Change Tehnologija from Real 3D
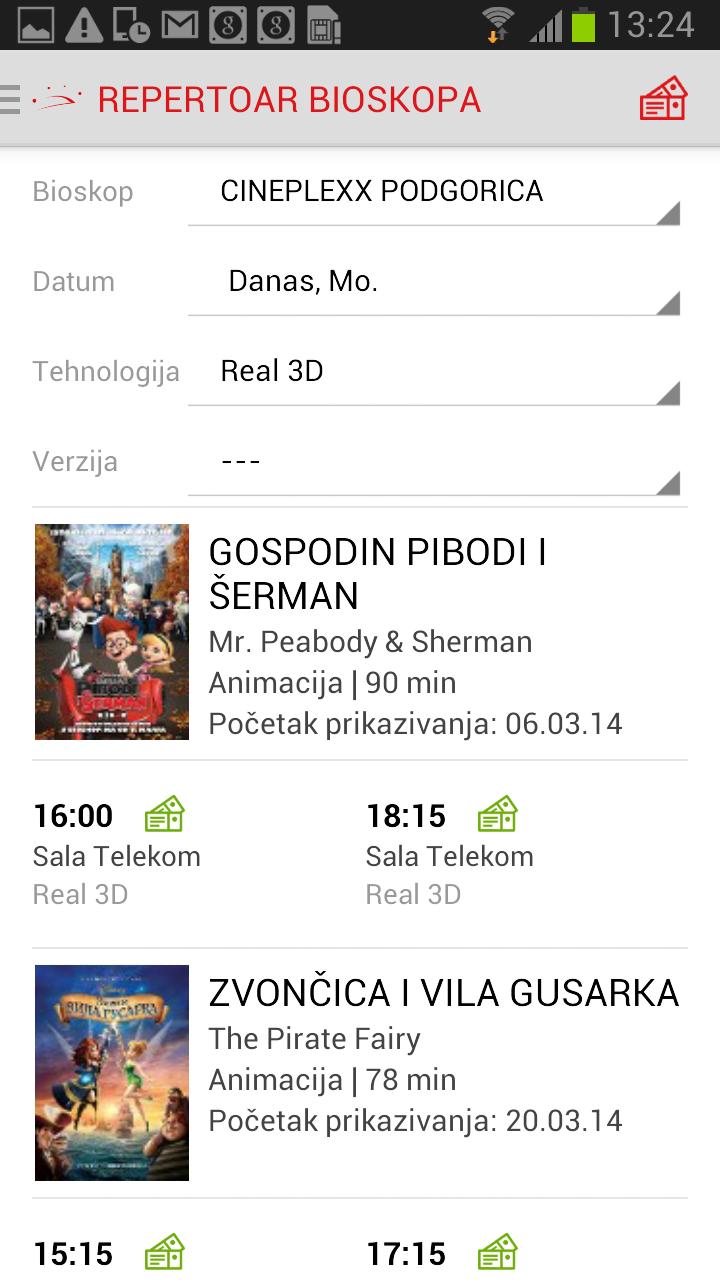The width and height of the screenshot is (720, 1280). [434, 372]
